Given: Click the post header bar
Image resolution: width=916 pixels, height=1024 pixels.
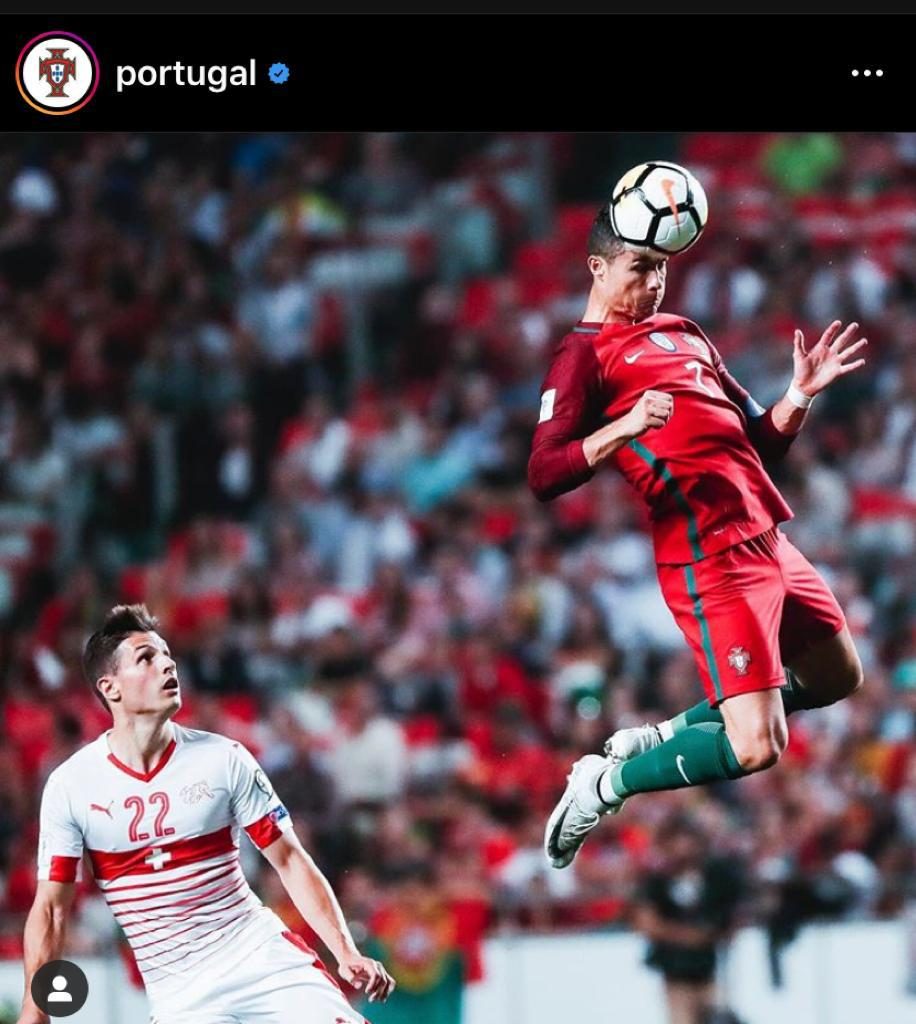Looking at the screenshot, I should pyautogui.click(x=458, y=72).
